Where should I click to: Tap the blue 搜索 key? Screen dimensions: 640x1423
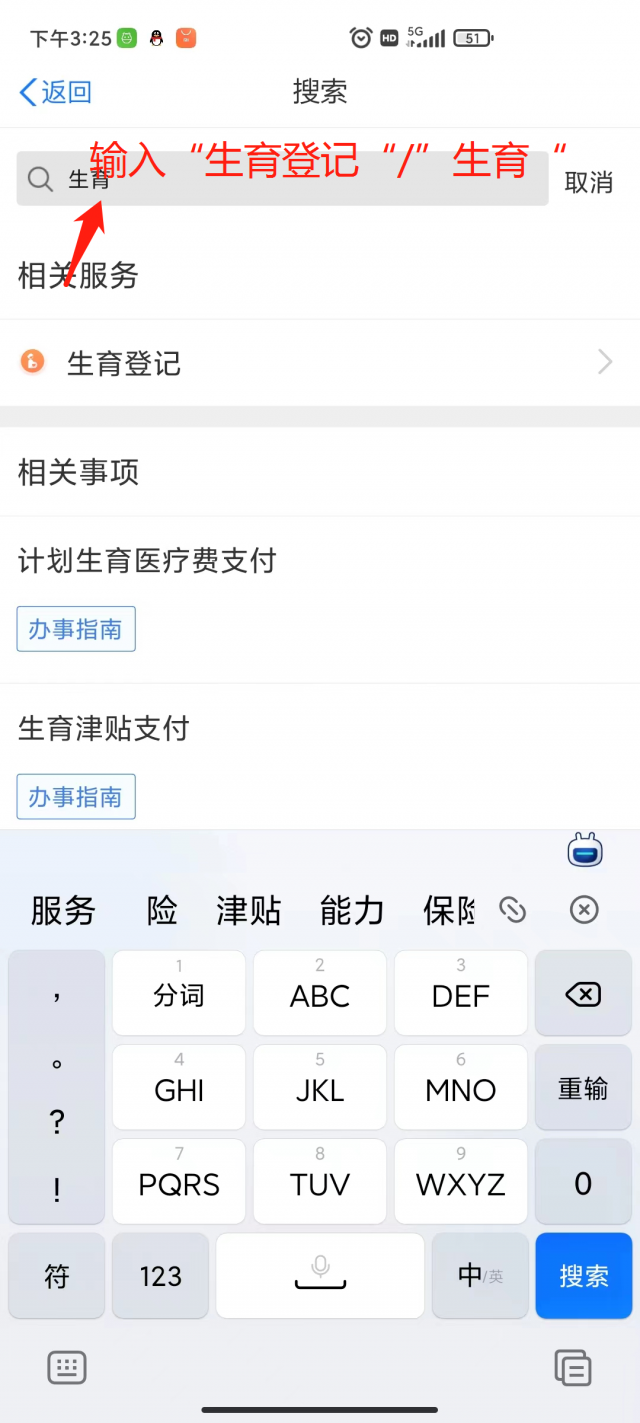(x=584, y=1275)
